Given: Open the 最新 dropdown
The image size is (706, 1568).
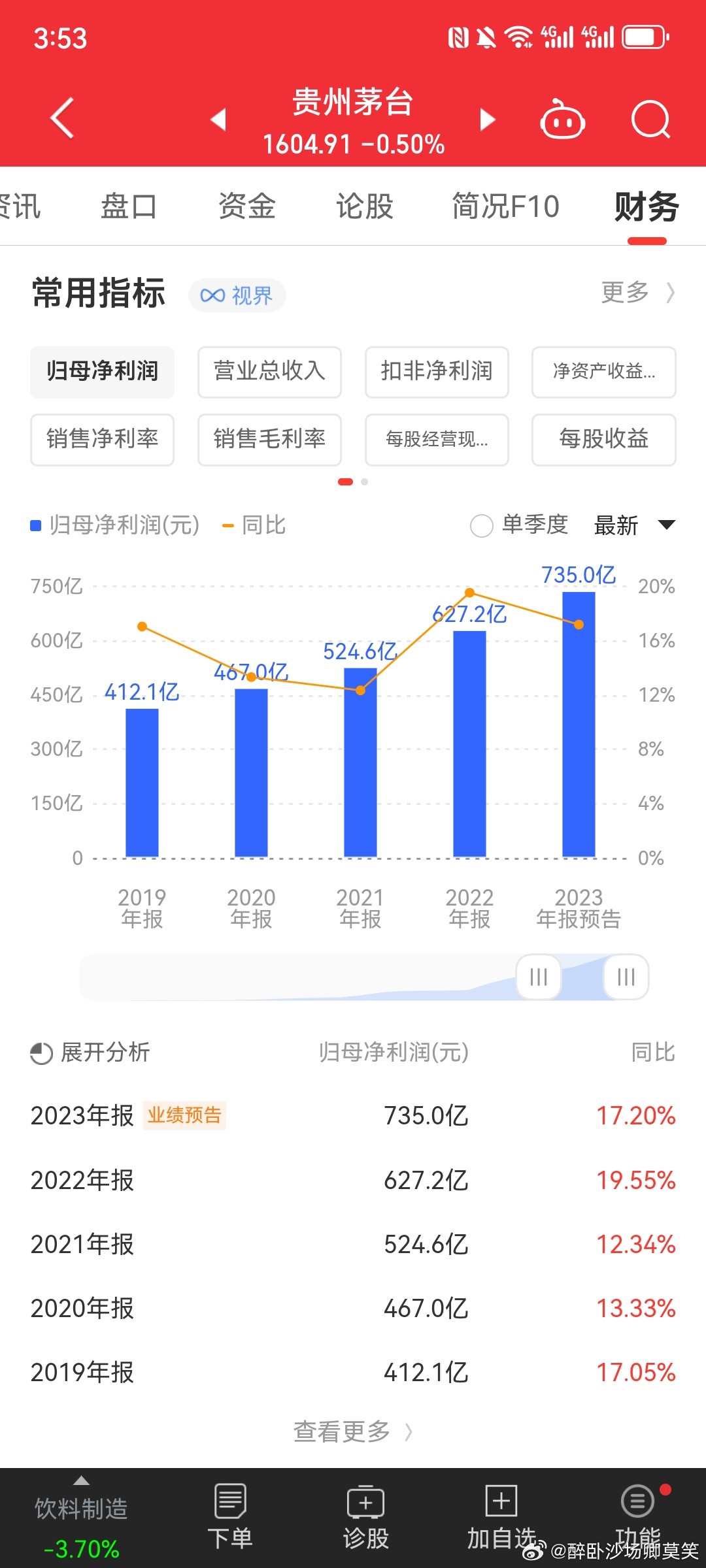Looking at the screenshot, I should click(x=634, y=525).
